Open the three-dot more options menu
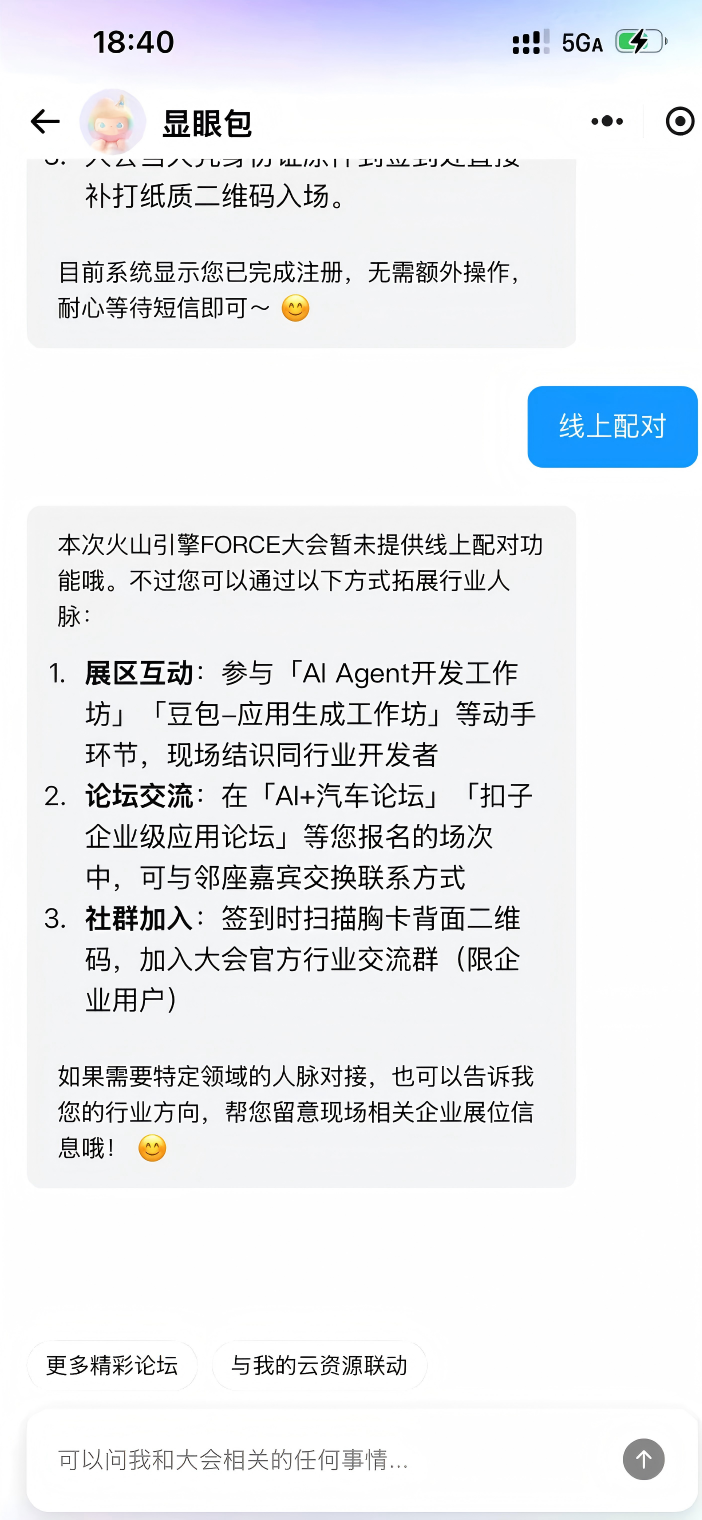This screenshot has height=1520, width=702. [607, 122]
